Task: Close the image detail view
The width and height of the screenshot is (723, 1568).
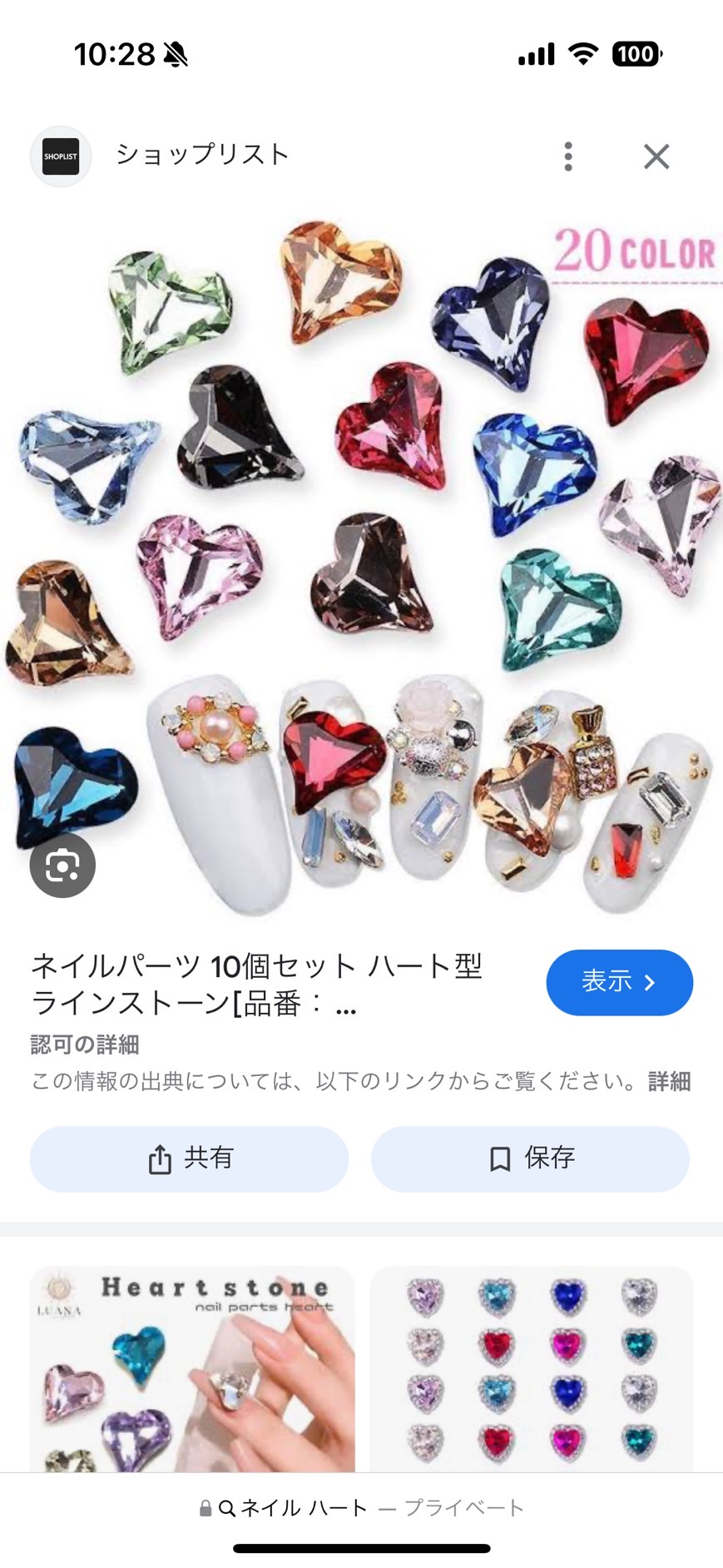Action: (656, 156)
